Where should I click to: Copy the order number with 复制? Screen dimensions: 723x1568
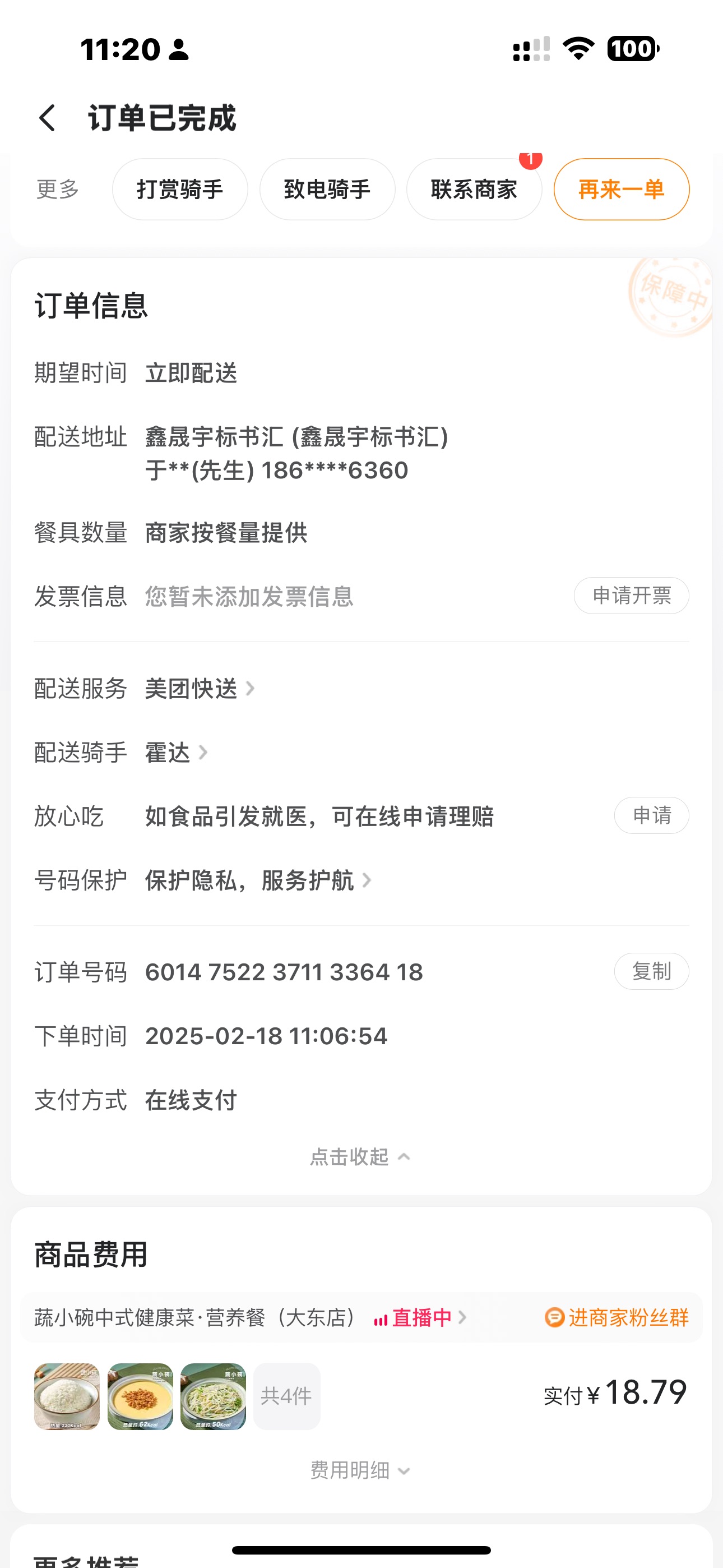click(x=651, y=971)
